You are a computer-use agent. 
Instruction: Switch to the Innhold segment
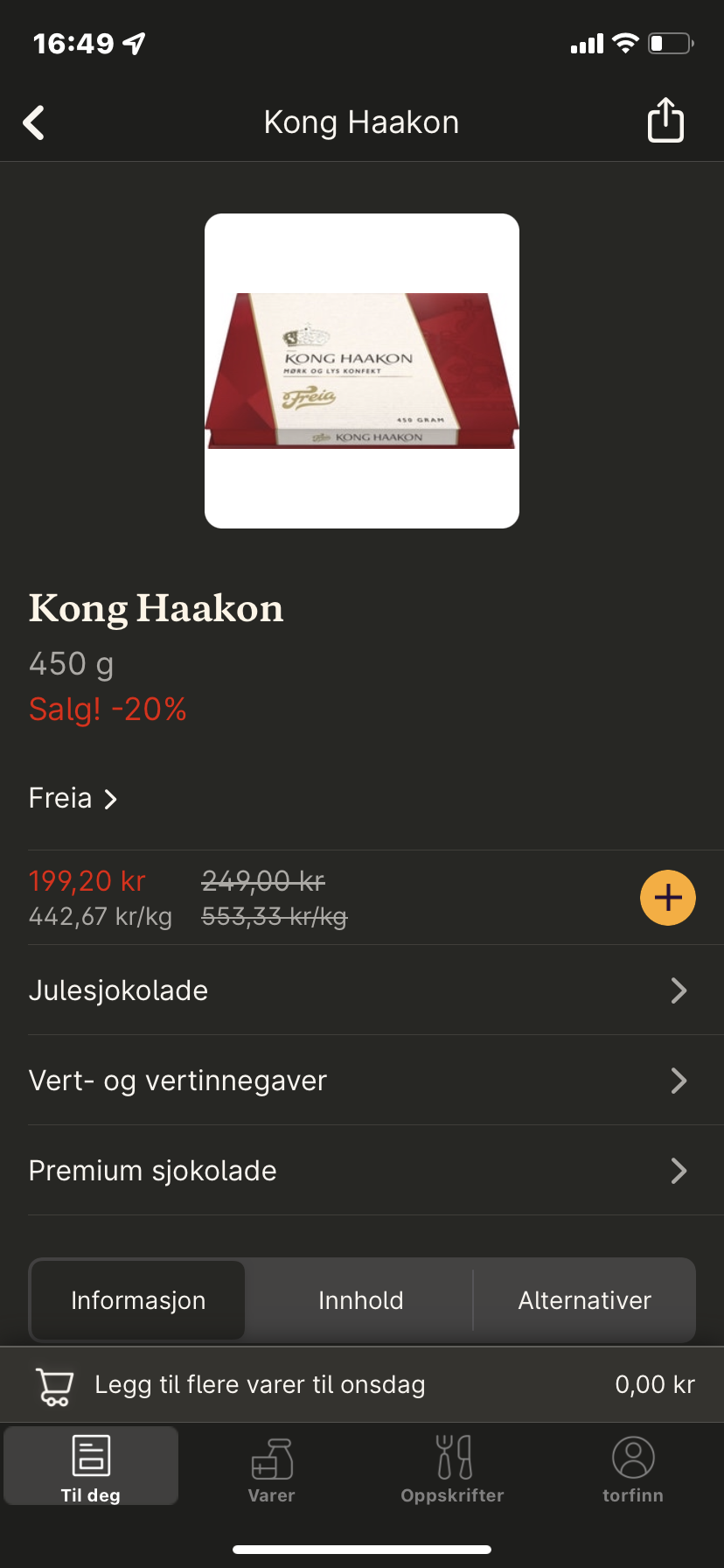(x=360, y=1300)
